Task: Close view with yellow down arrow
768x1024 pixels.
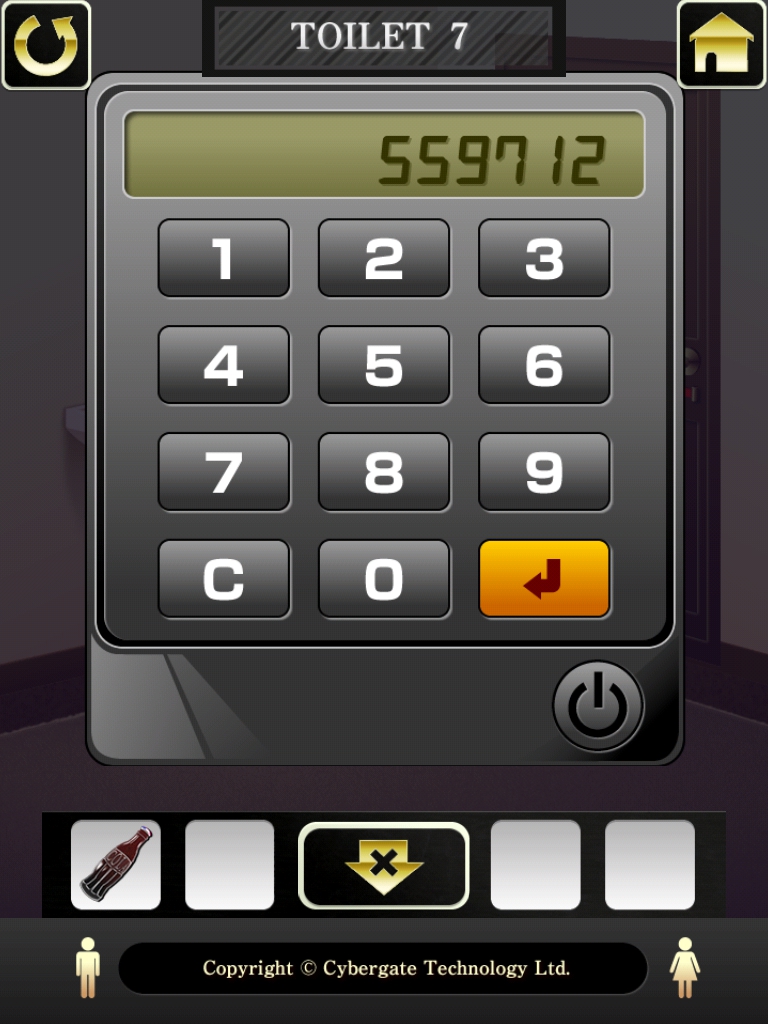Action: 384,865
